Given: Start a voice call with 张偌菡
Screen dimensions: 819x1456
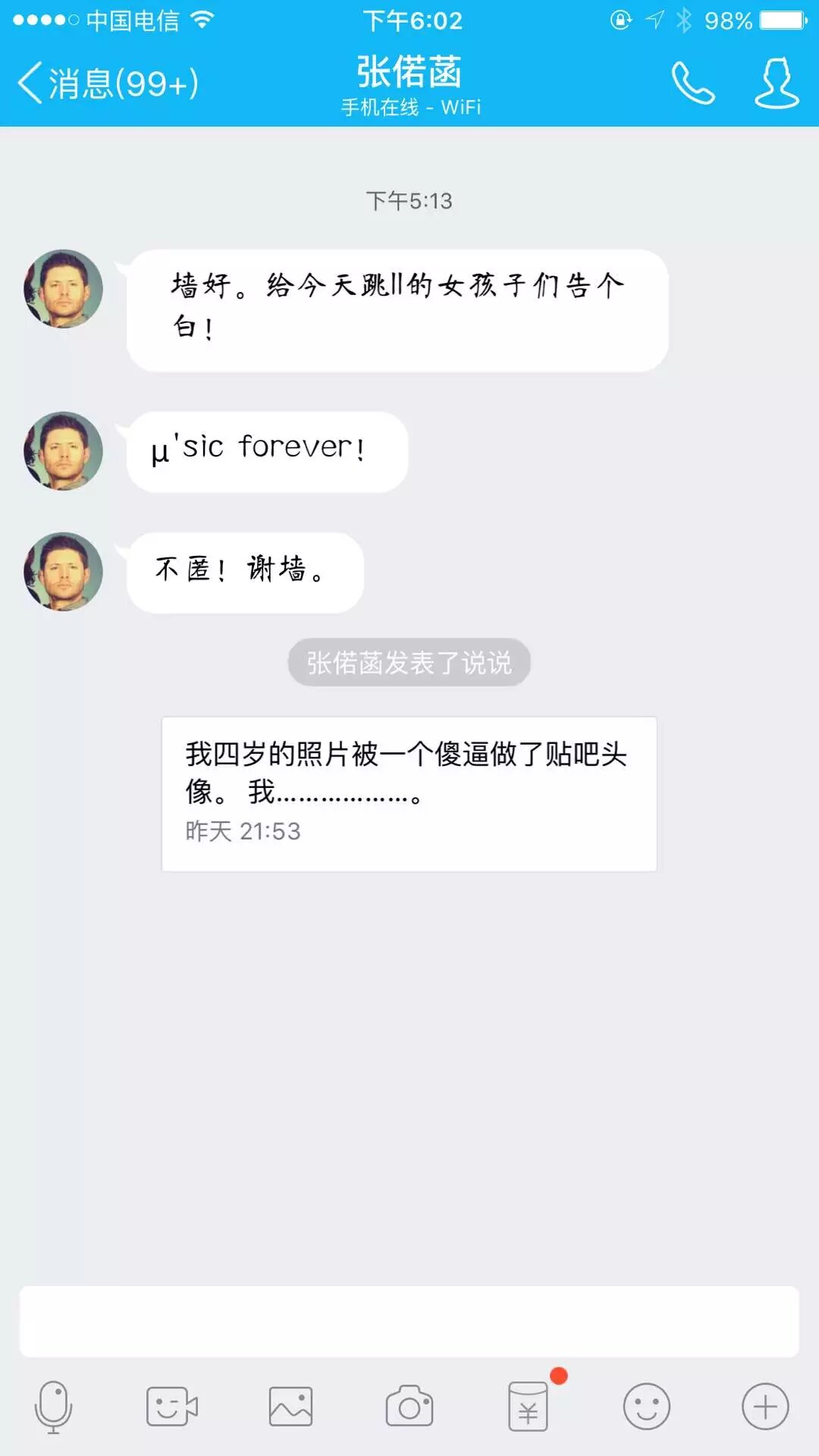Looking at the screenshot, I should (x=692, y=83).
